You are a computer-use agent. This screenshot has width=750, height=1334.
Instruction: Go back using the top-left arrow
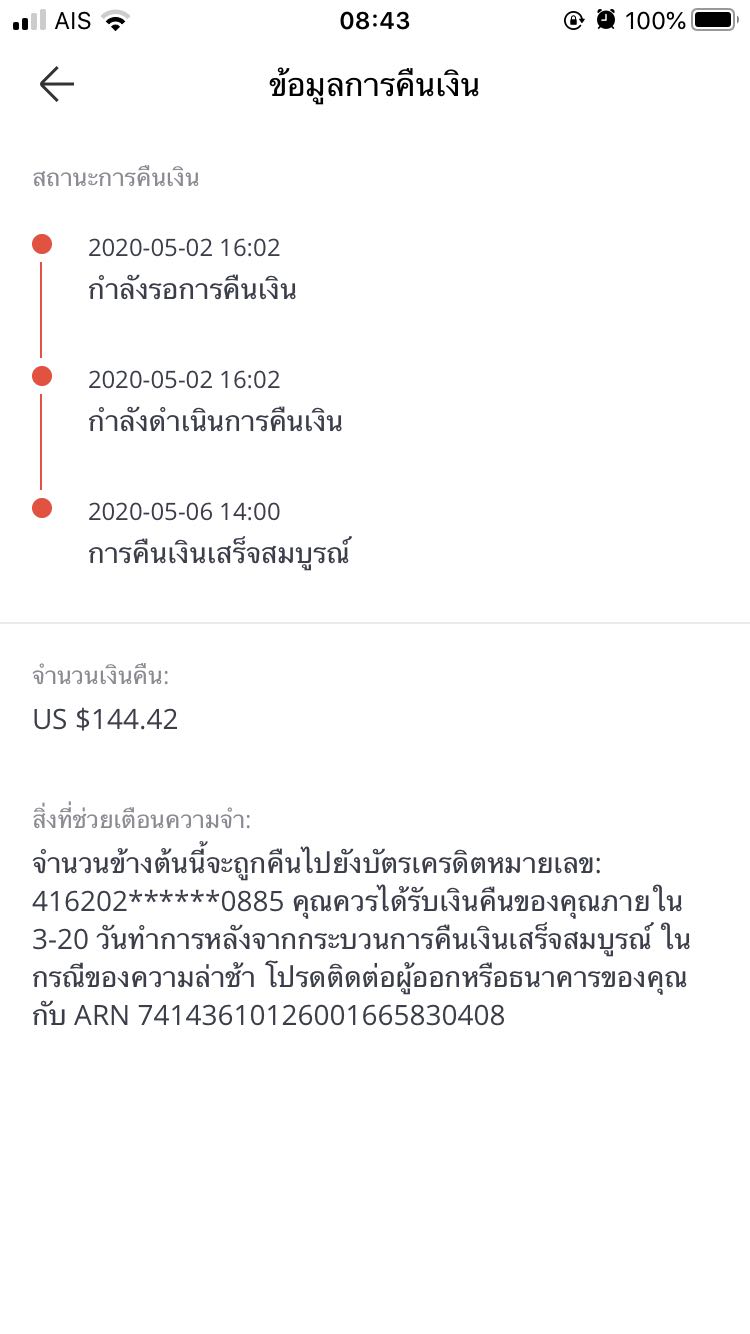[57, 85]
